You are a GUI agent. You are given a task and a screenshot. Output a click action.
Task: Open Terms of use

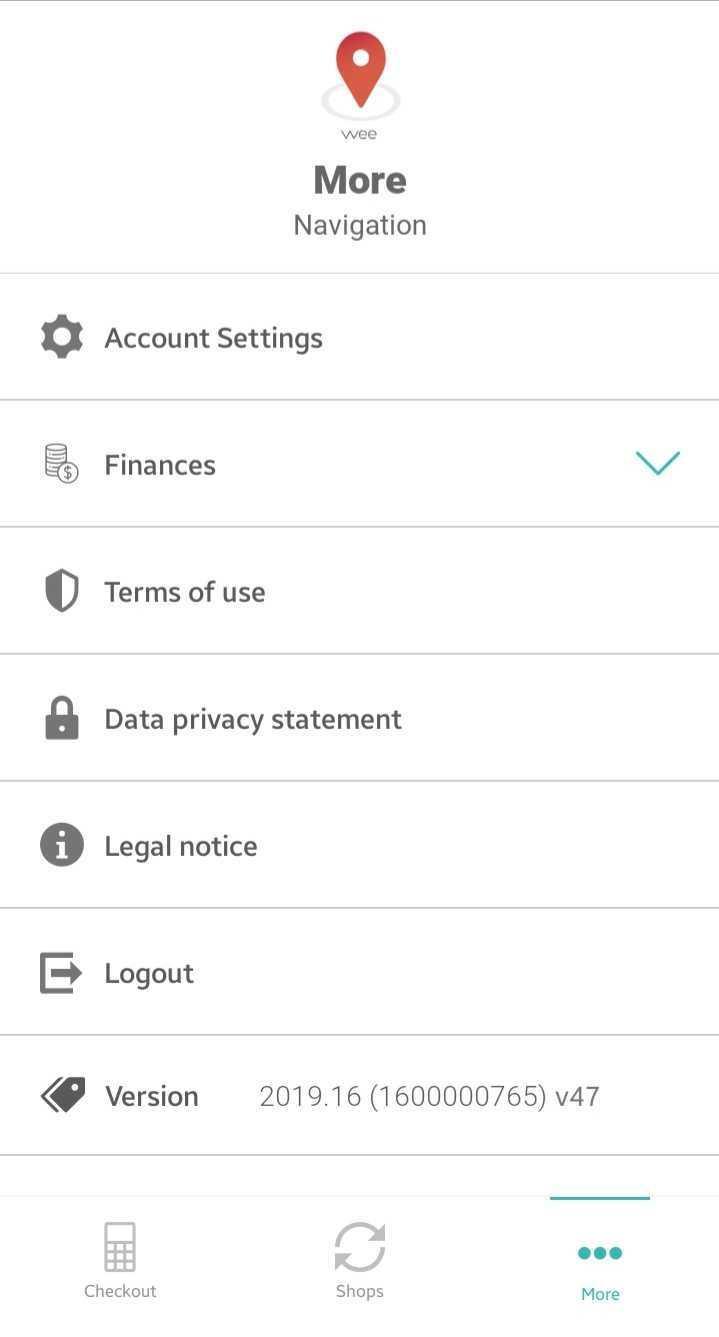click(x=185, y=592)
